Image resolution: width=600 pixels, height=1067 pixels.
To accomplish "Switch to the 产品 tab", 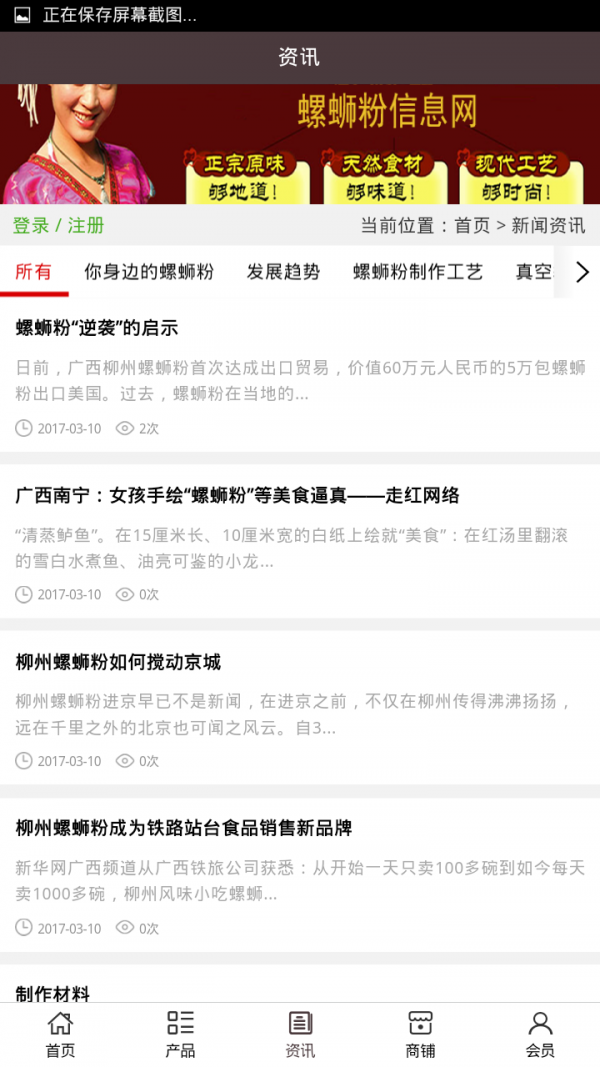I will (180, 1035).
